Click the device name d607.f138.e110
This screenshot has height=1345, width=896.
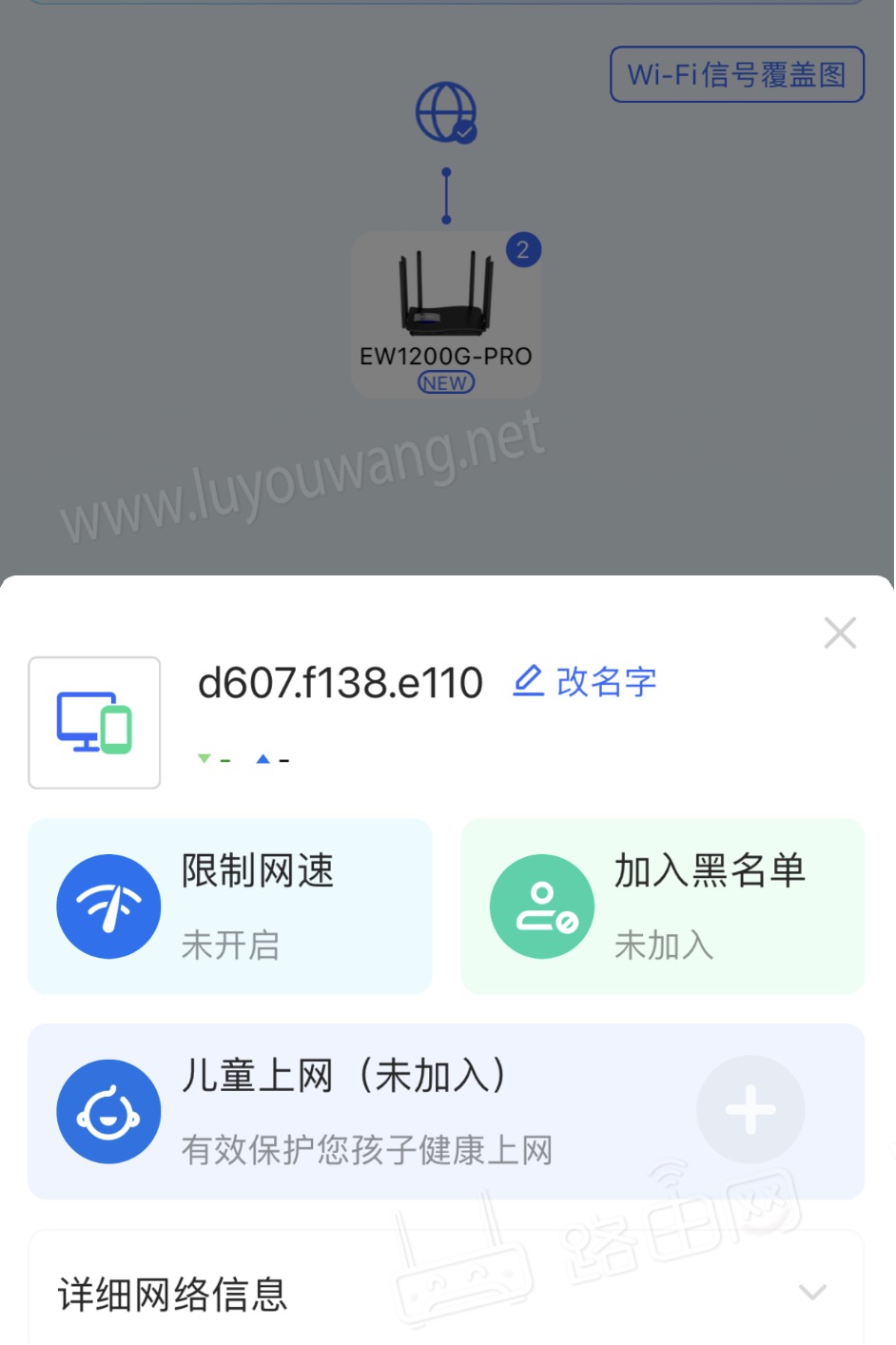pyautogui.click(x=338, y=681)
